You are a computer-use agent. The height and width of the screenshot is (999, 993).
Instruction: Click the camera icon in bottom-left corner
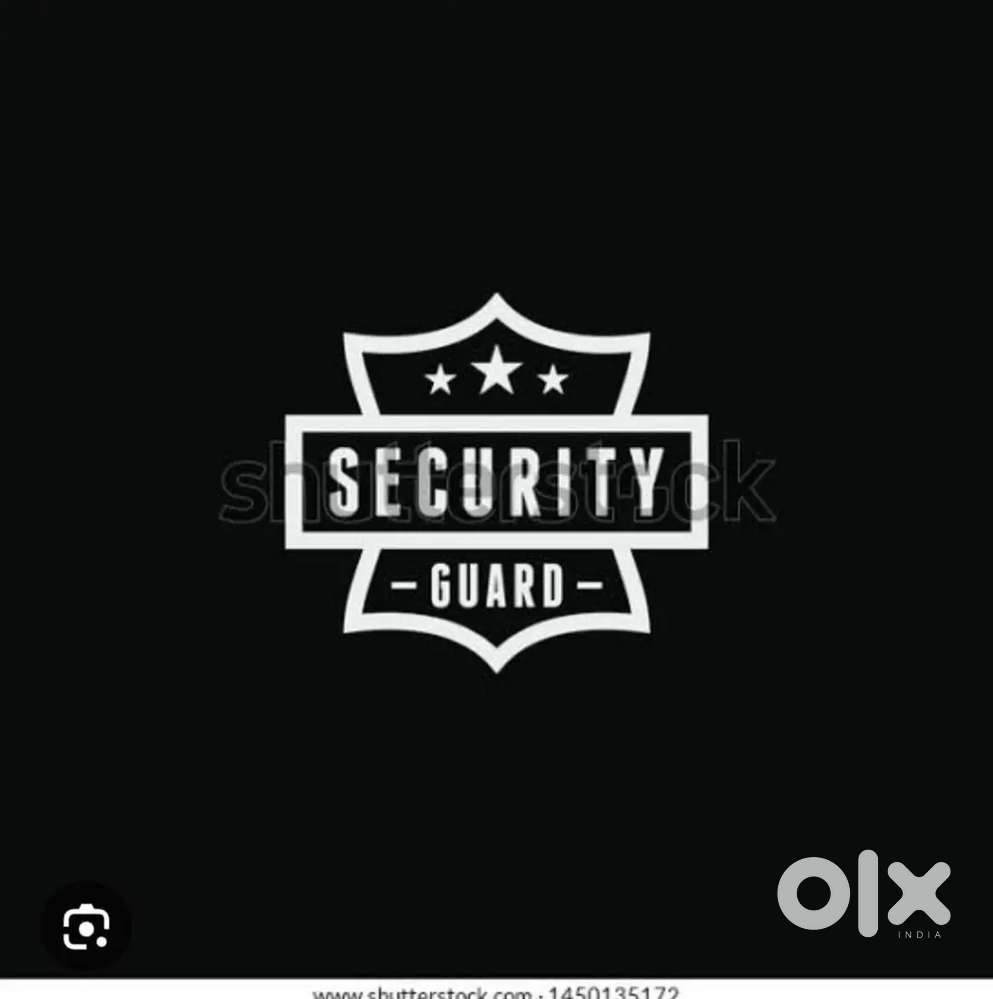point(85,926)
